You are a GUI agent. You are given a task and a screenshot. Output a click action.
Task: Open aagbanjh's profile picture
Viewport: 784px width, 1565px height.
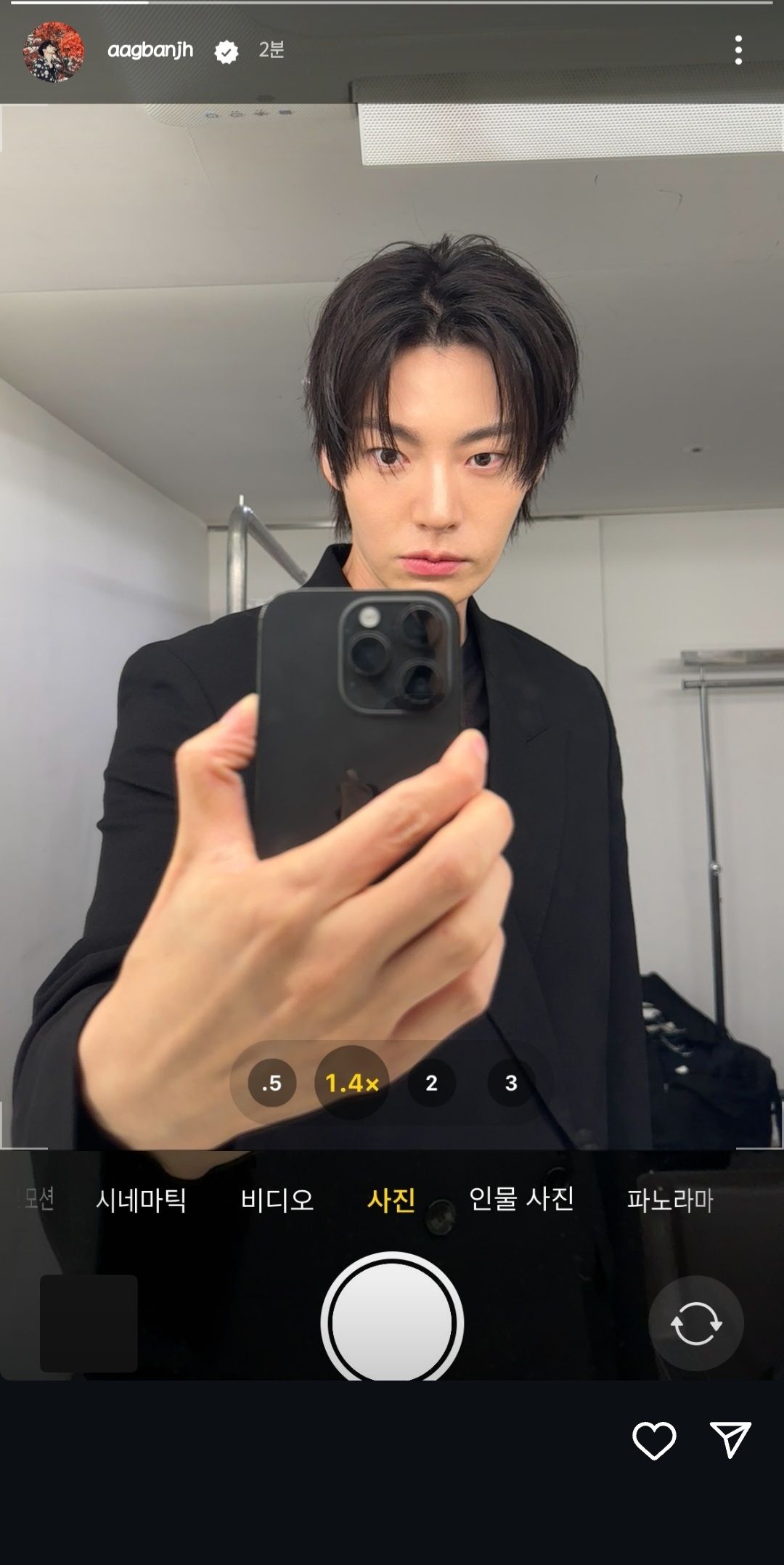click(x=54, y=52)
